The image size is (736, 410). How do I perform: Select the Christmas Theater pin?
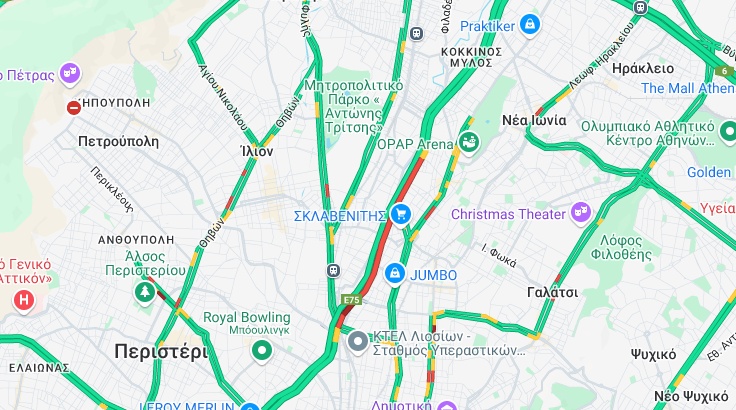click(x=581, y=214)
